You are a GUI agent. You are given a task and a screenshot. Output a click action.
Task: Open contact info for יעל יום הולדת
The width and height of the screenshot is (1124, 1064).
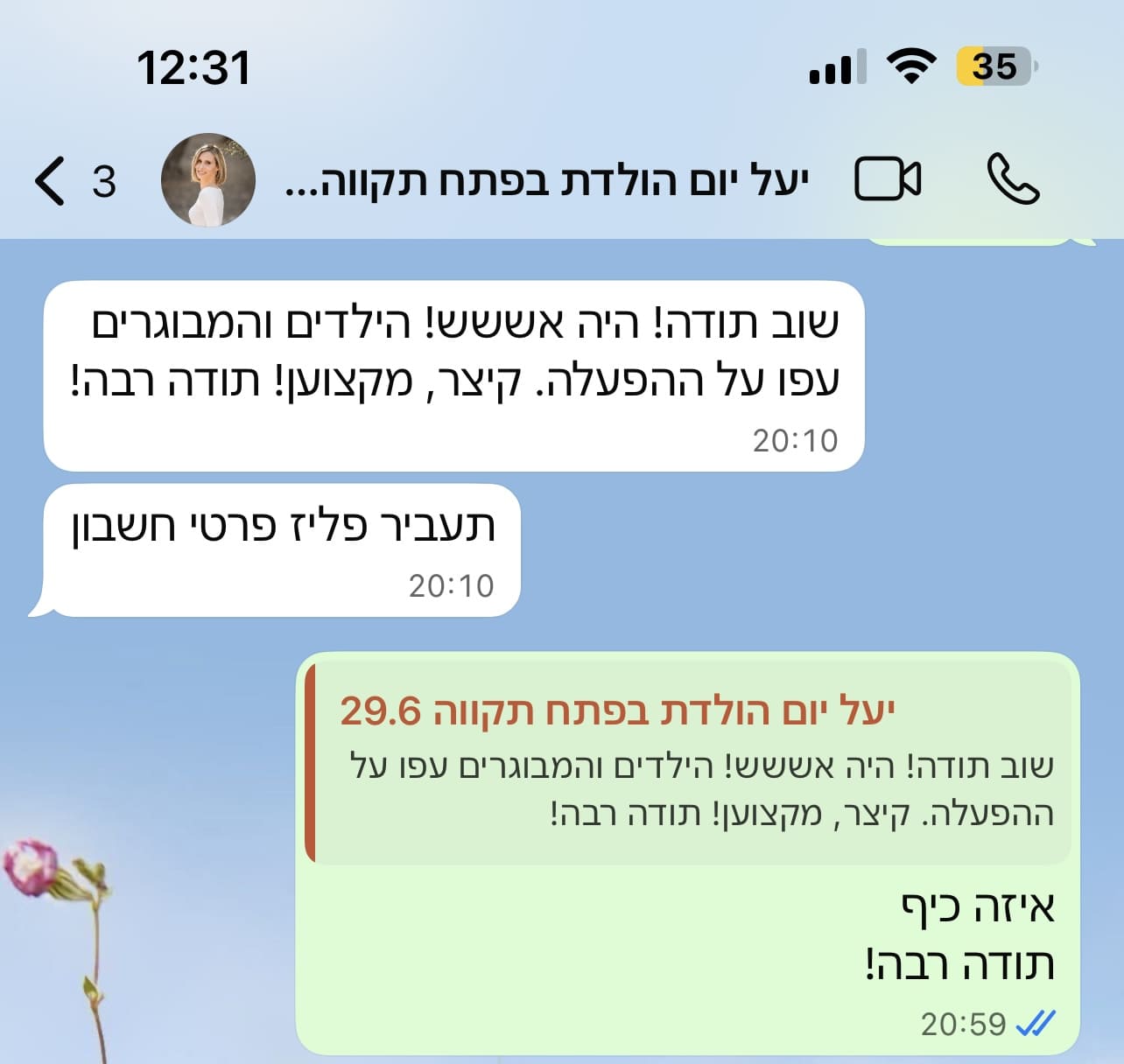(x=547, y=181)
